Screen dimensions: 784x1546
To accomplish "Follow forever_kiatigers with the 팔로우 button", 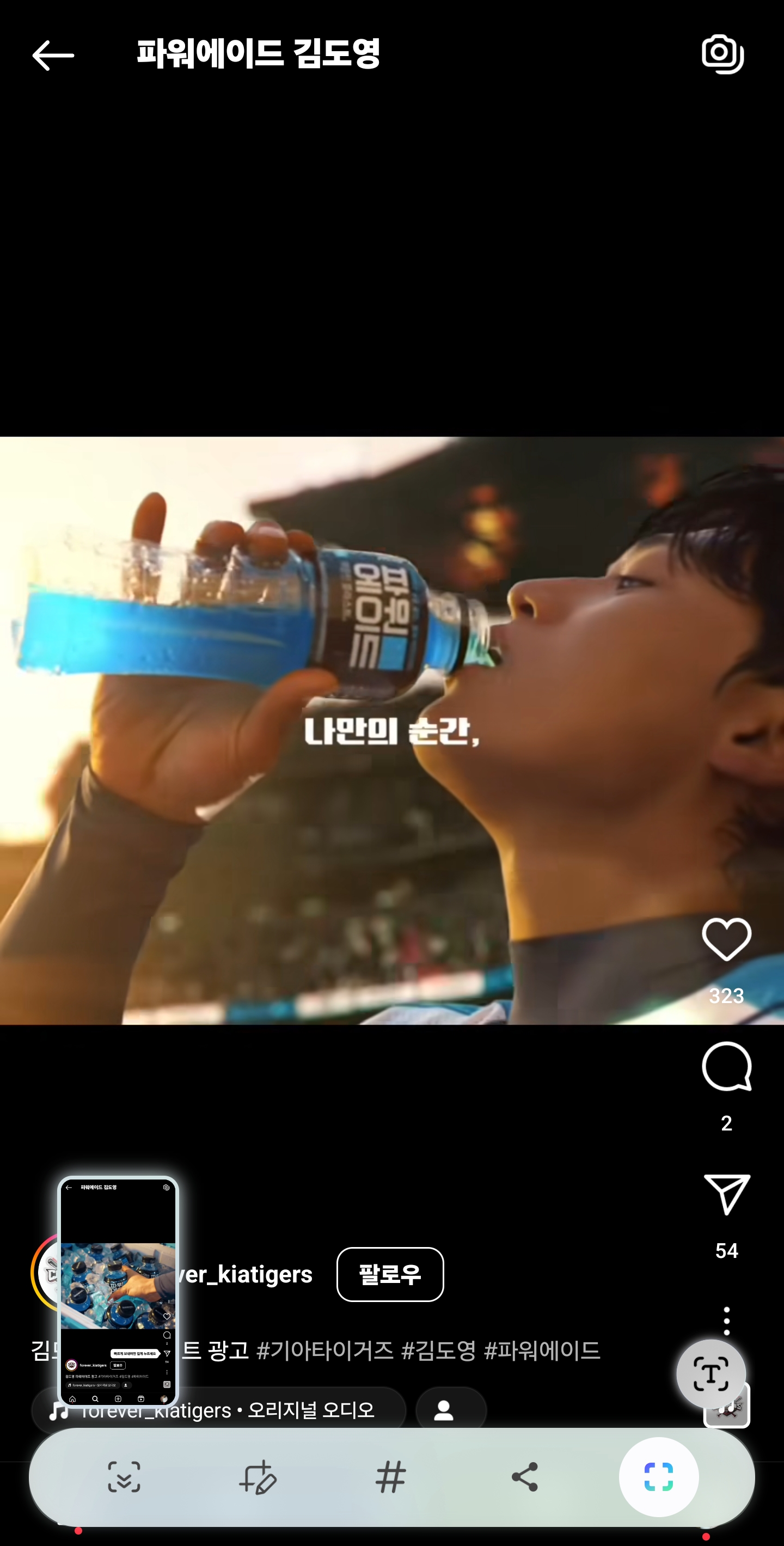I will 390,1274.
